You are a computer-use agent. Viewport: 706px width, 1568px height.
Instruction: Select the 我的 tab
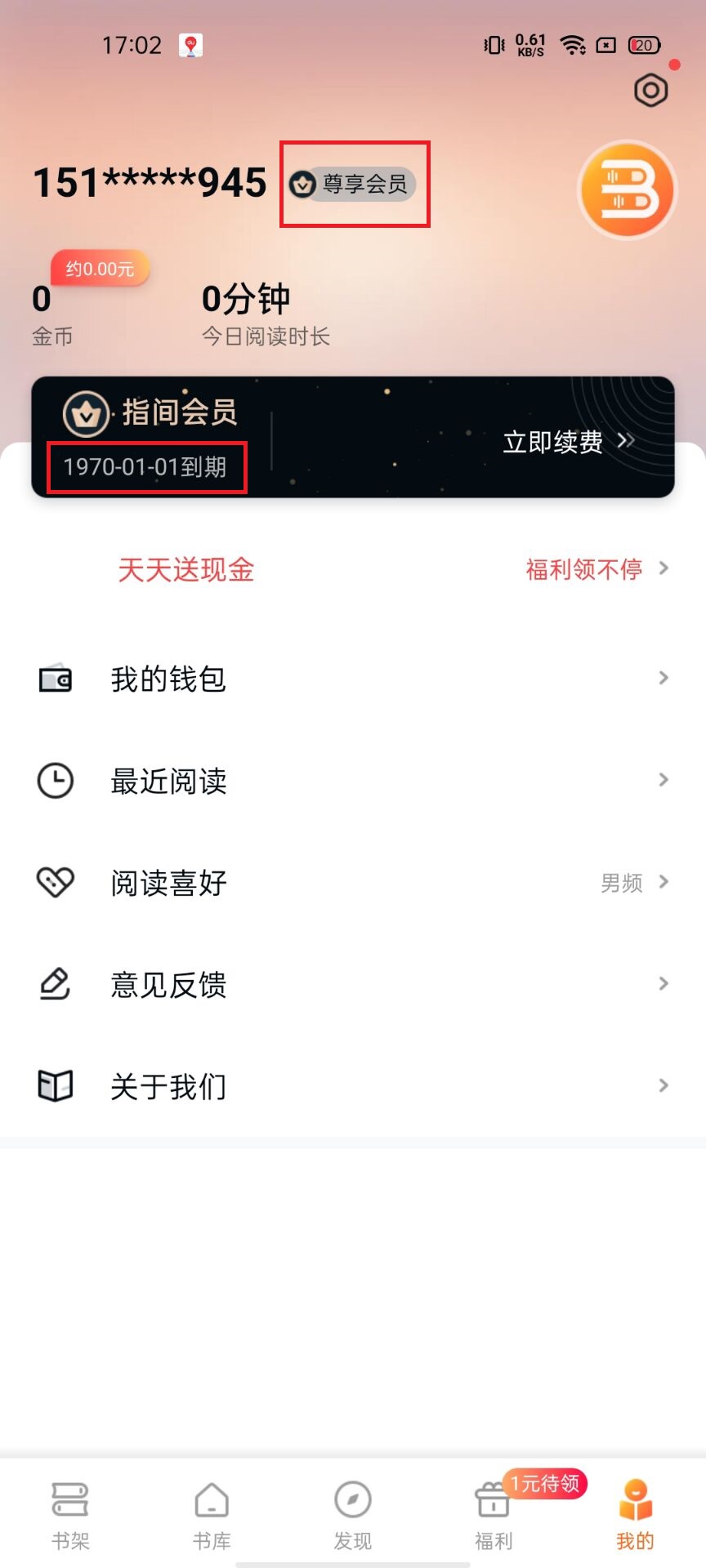[x=635, y=1515]
